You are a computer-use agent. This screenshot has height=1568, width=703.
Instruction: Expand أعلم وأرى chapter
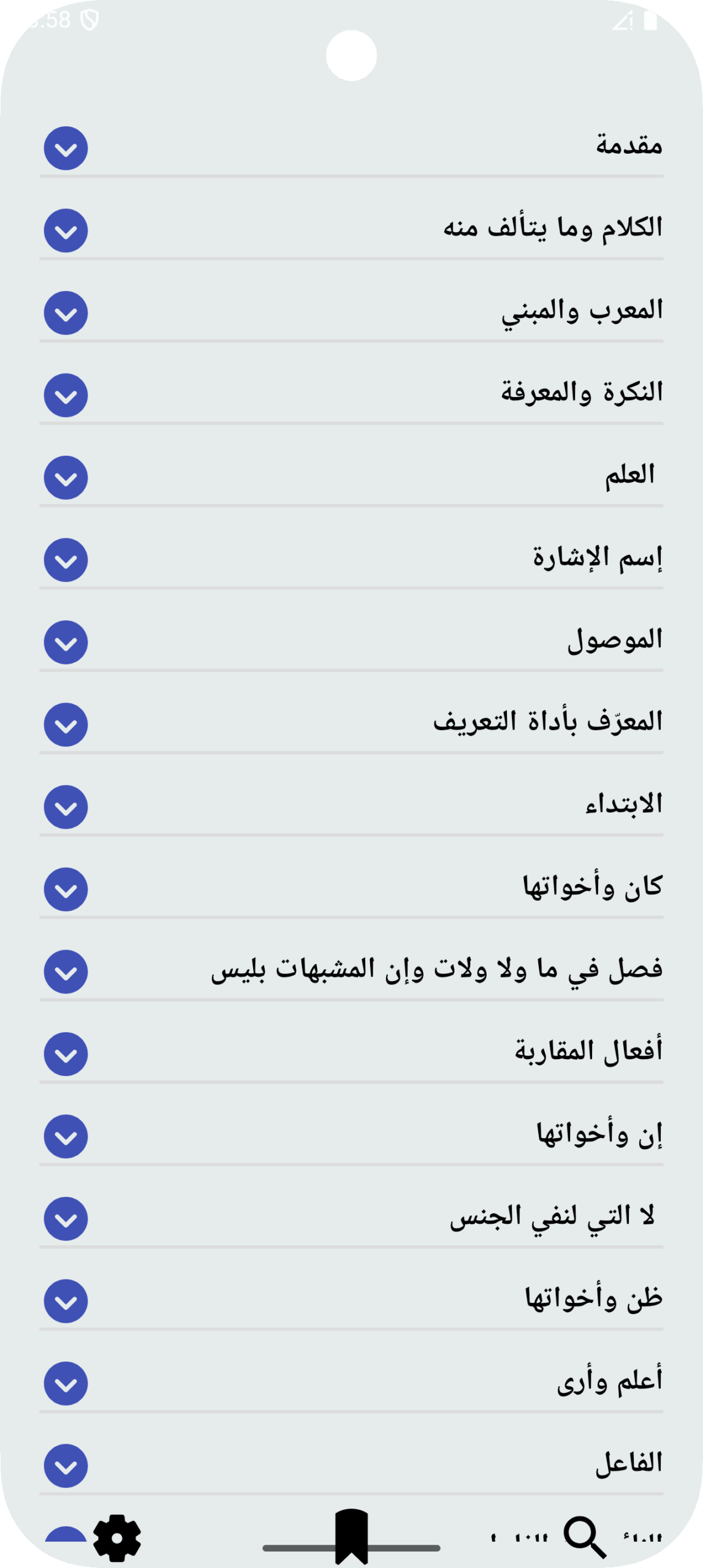point(66,1384)
